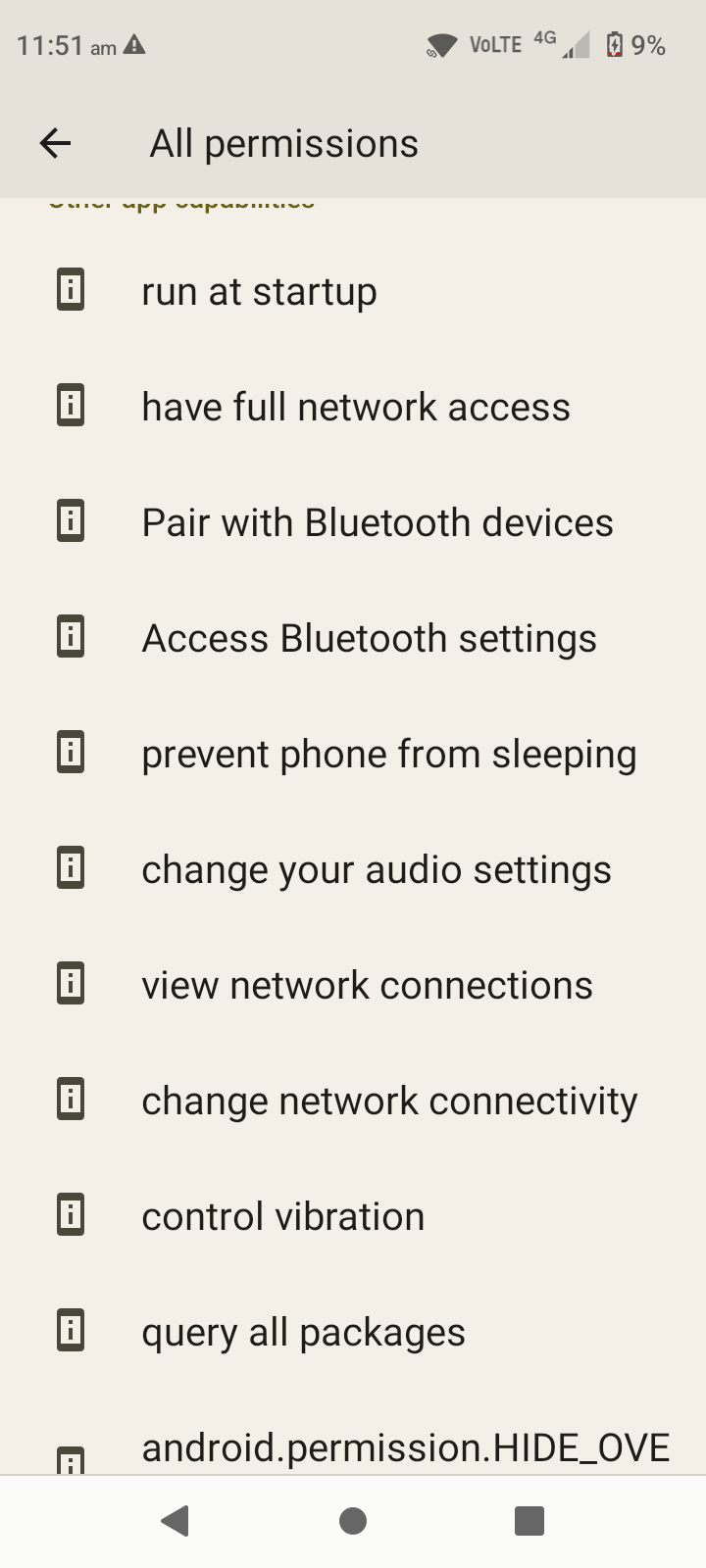The height and width of the screenshot is (1568, 706).
Task: Open recent apps from navigation bar
Action: pos(529,1521)
